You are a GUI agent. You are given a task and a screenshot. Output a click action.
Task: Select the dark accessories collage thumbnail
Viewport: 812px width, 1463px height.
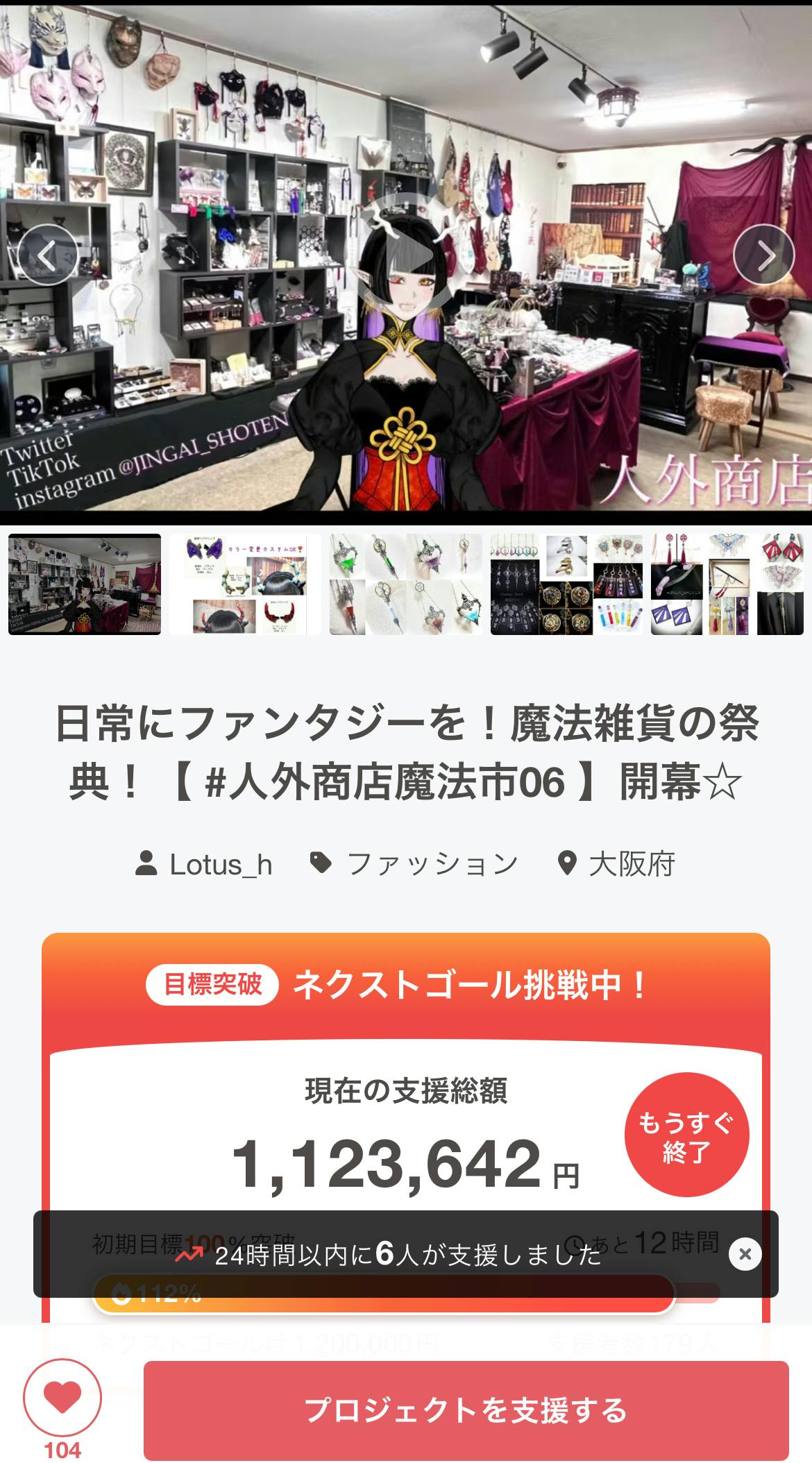(566, 584)
